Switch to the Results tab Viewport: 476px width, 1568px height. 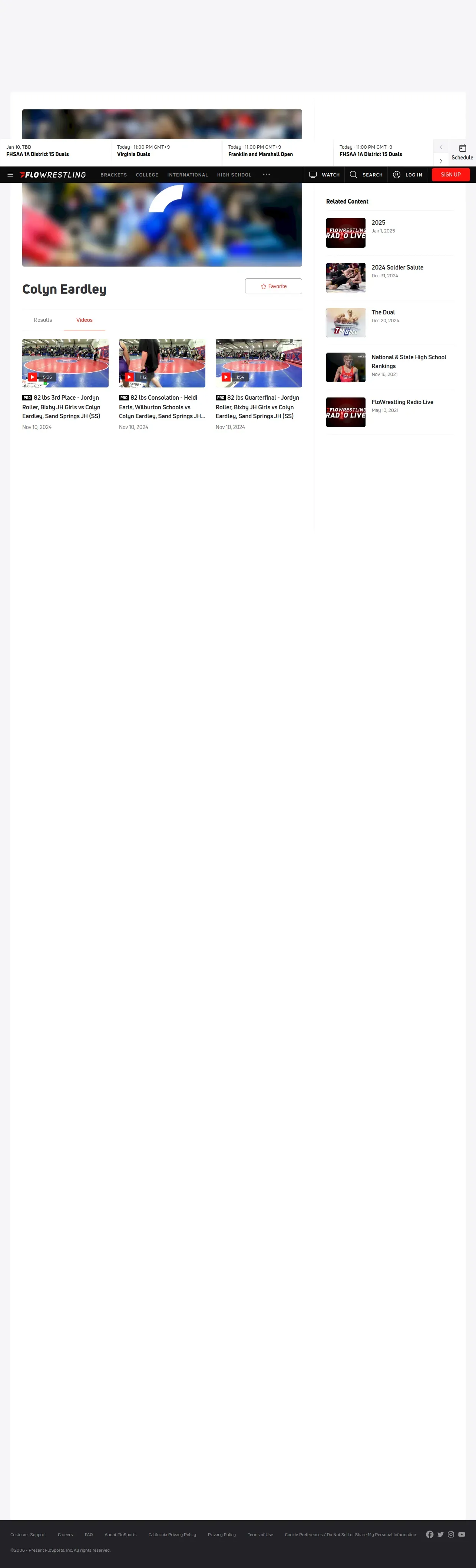point(43,320)
